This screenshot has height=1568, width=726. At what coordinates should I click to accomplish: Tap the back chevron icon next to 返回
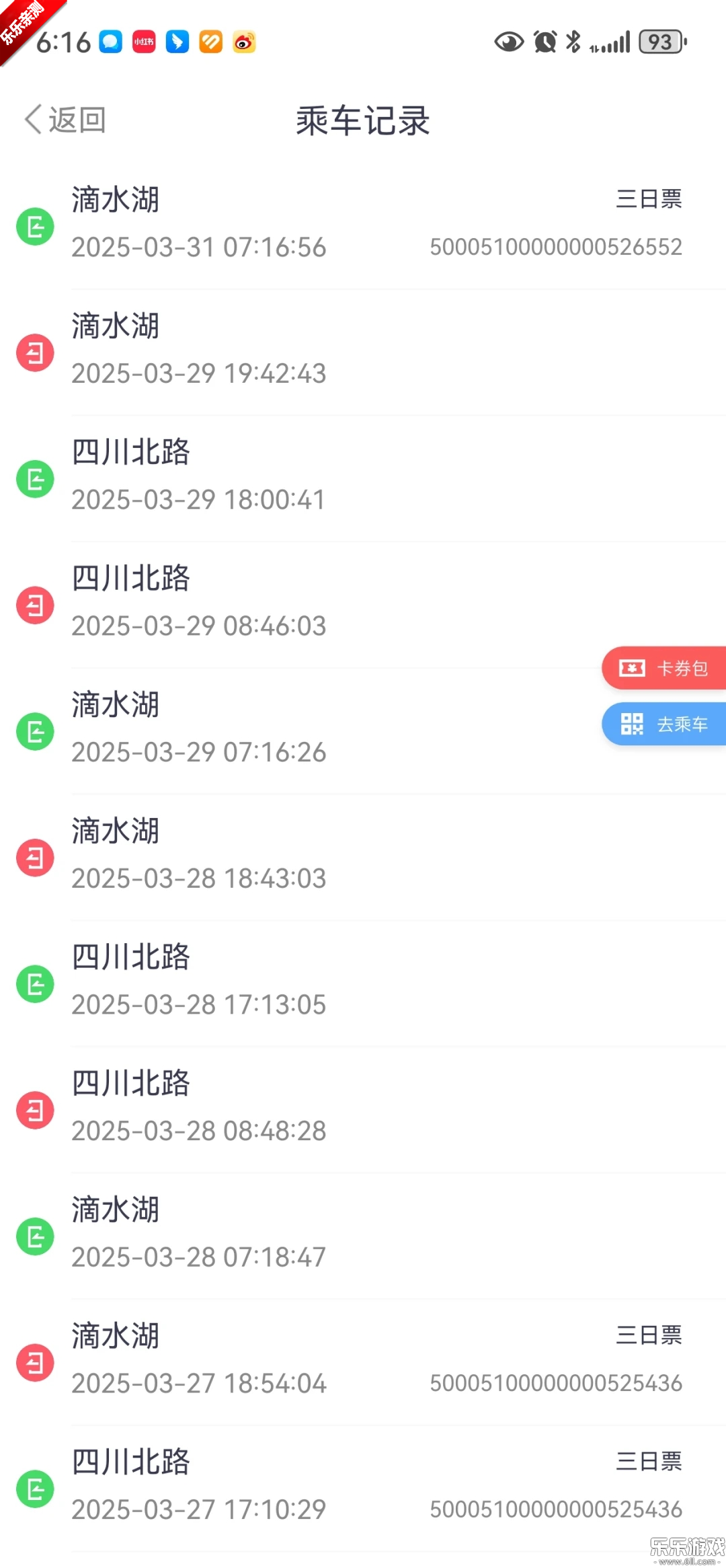32,118
